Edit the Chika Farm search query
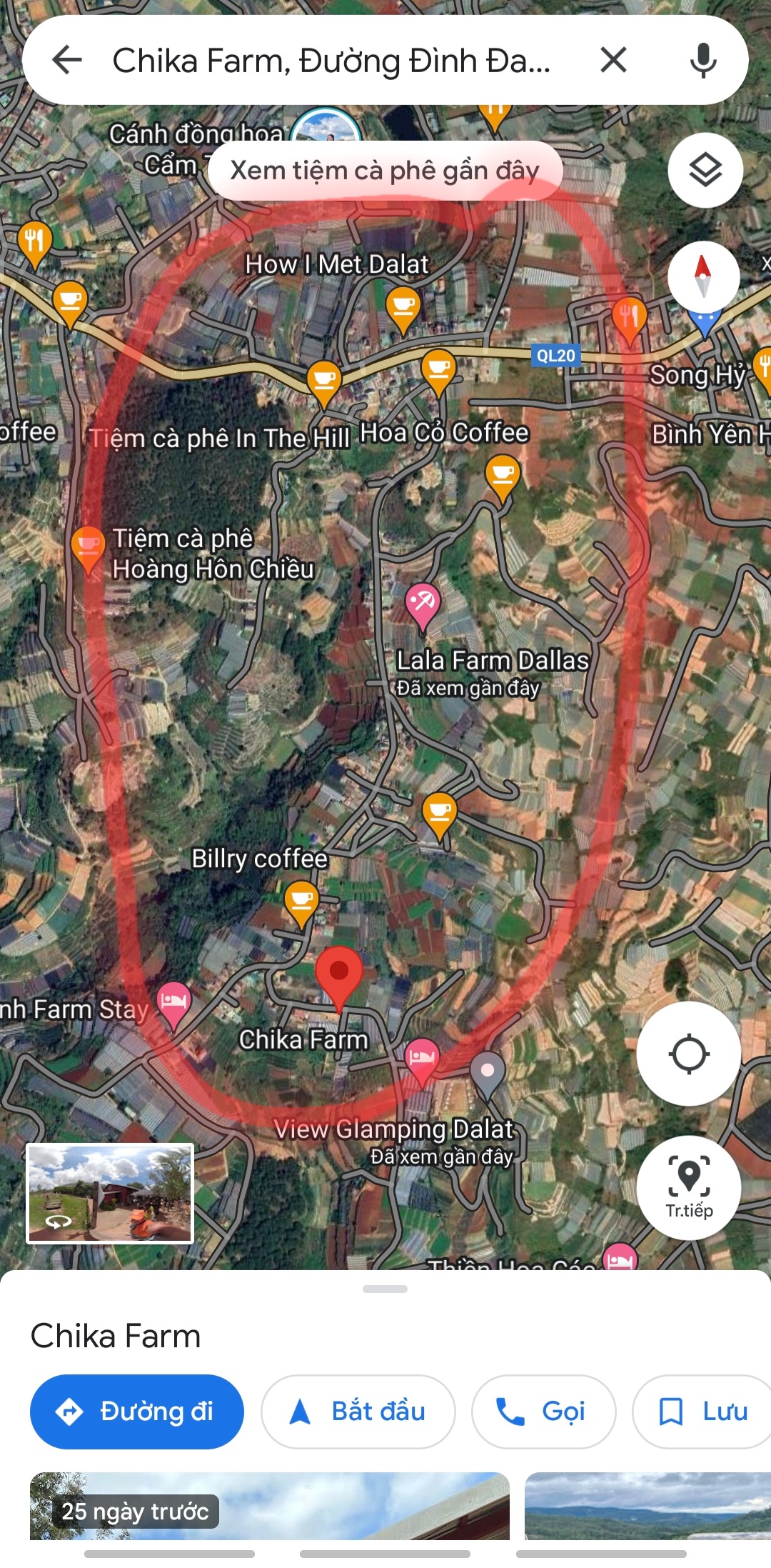The width and height of the screenshot is (771, 1568). pyautogui.click(x=332, y=61)
